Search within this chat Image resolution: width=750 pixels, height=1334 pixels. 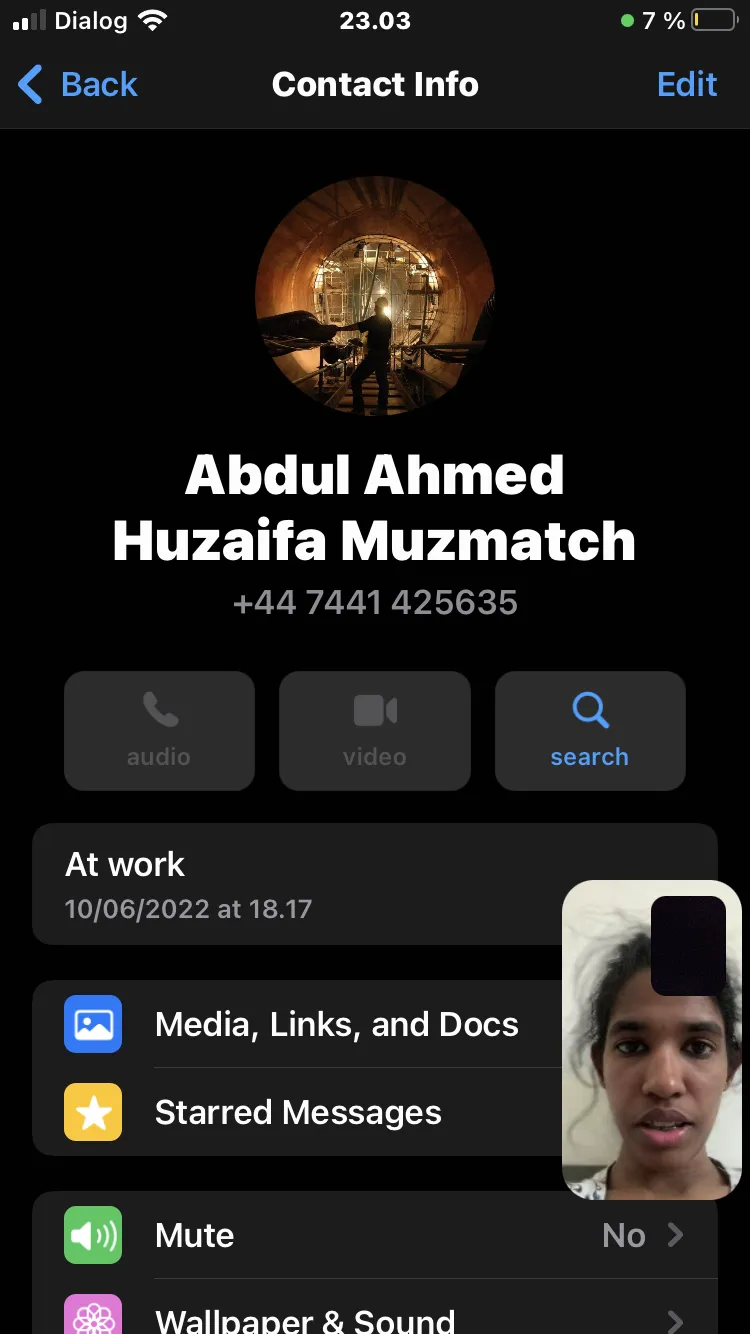coord(590,731)
